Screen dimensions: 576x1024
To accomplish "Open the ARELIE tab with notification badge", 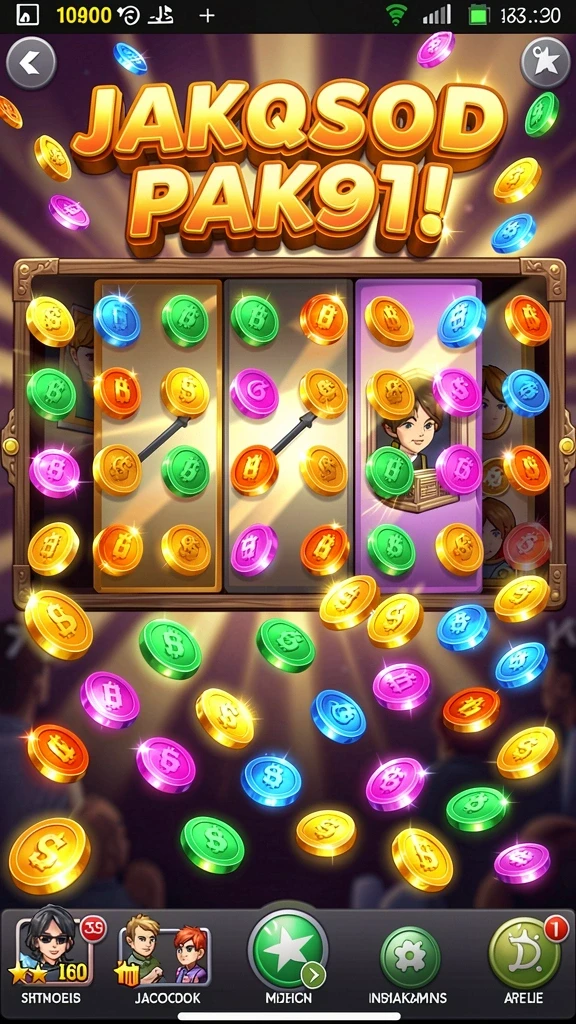I will point(526,955).
